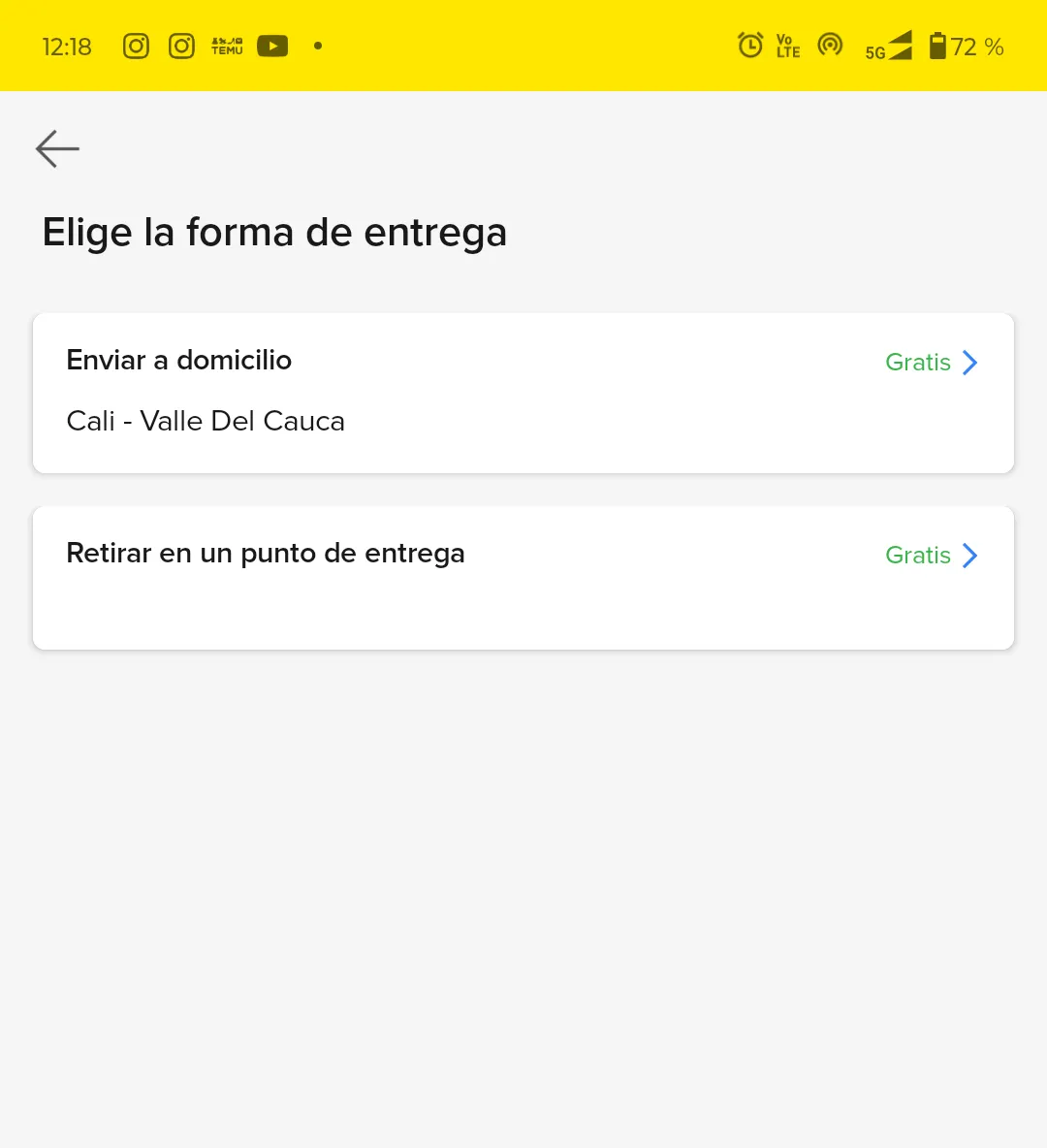The height and width of the screenshot is (1148, 1047).
Task: Go back using the arrow icon
Action: point(57,149)
